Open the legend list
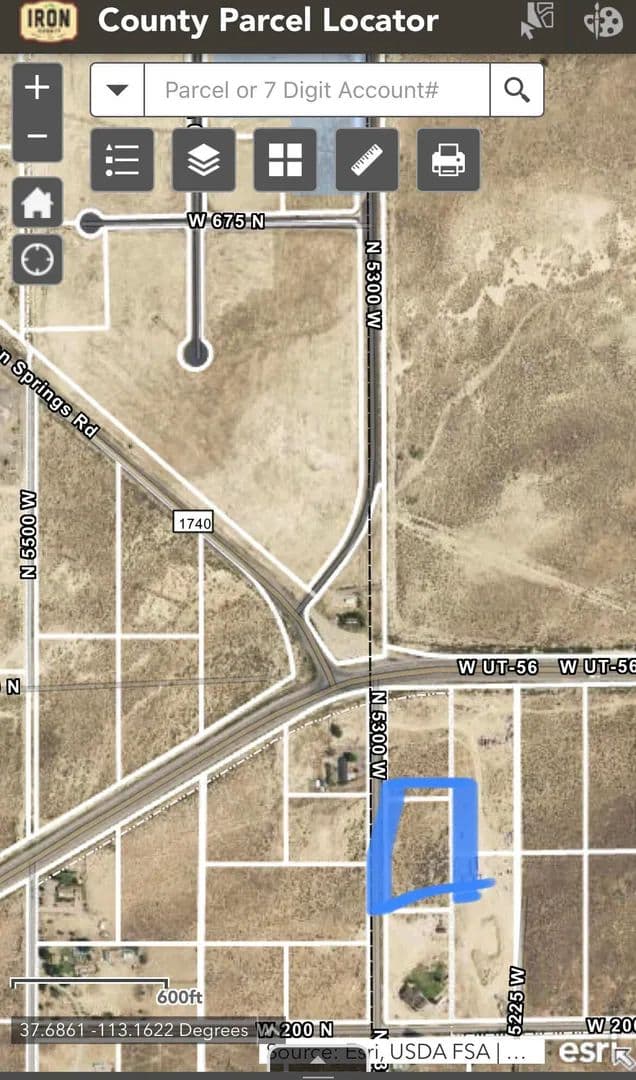 point(122,160)
